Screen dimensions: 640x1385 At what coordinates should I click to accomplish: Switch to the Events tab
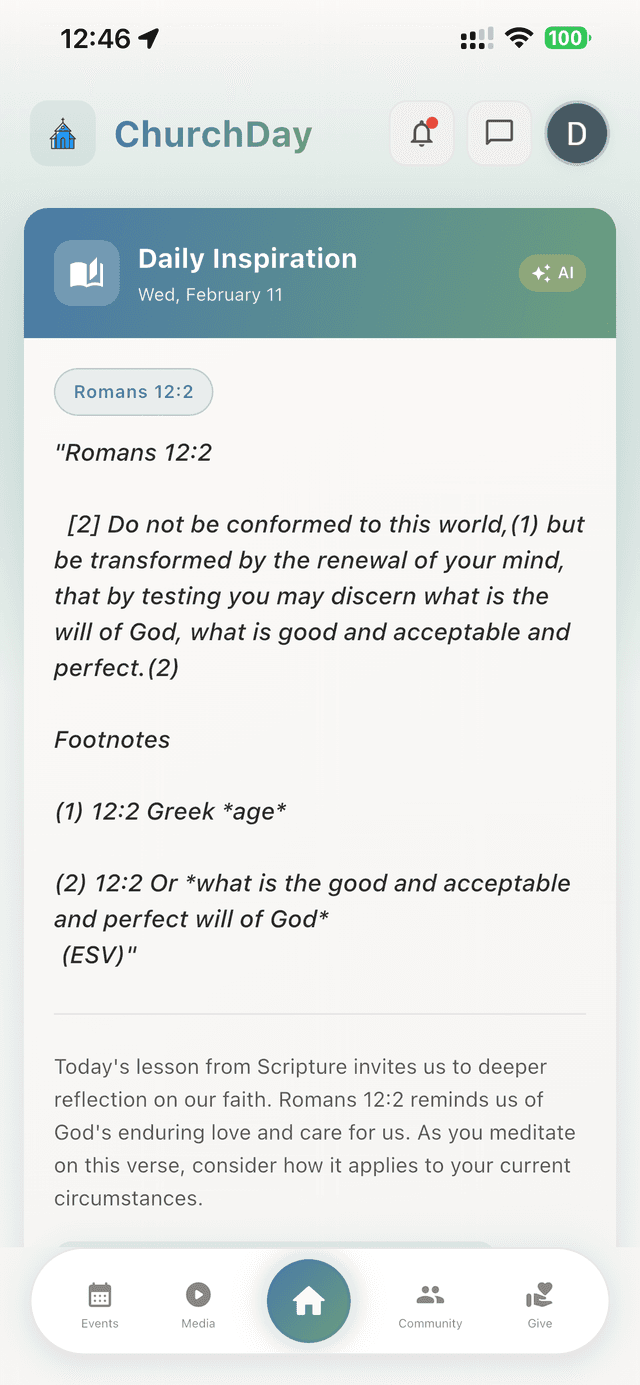point(100,1303)
